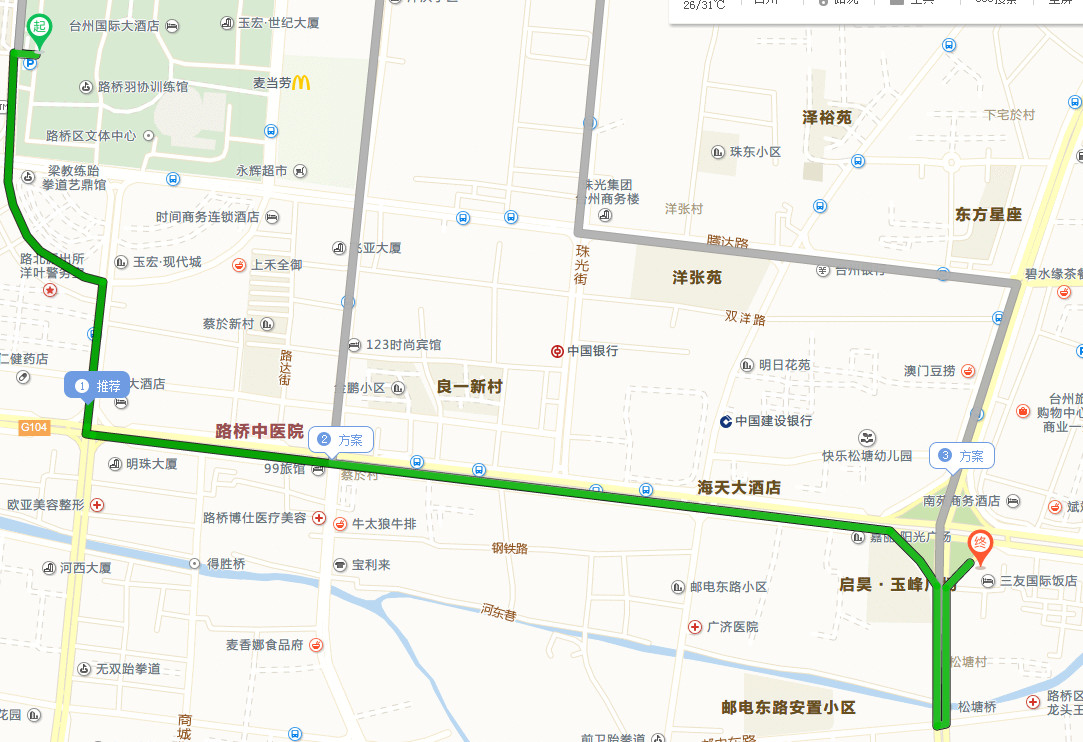Open 中国银行 map marker

tap(557, 351)
